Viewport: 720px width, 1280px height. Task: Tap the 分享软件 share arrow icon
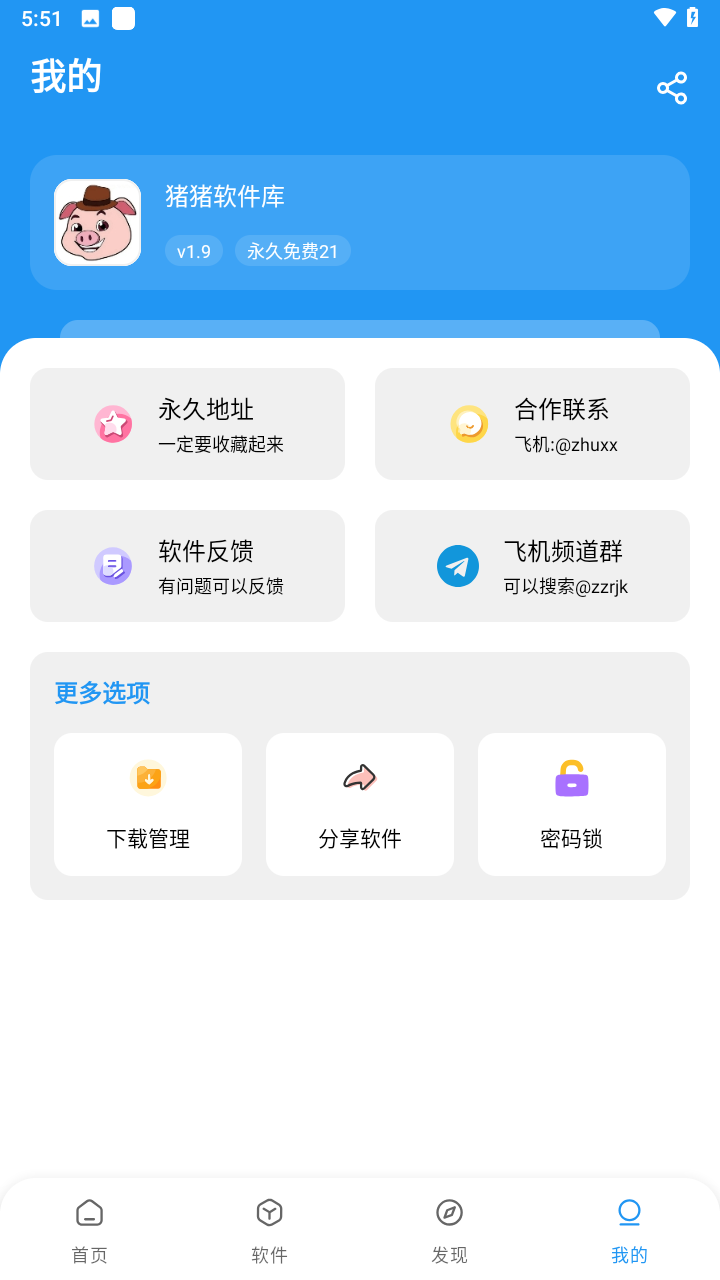tap(359, 777)
